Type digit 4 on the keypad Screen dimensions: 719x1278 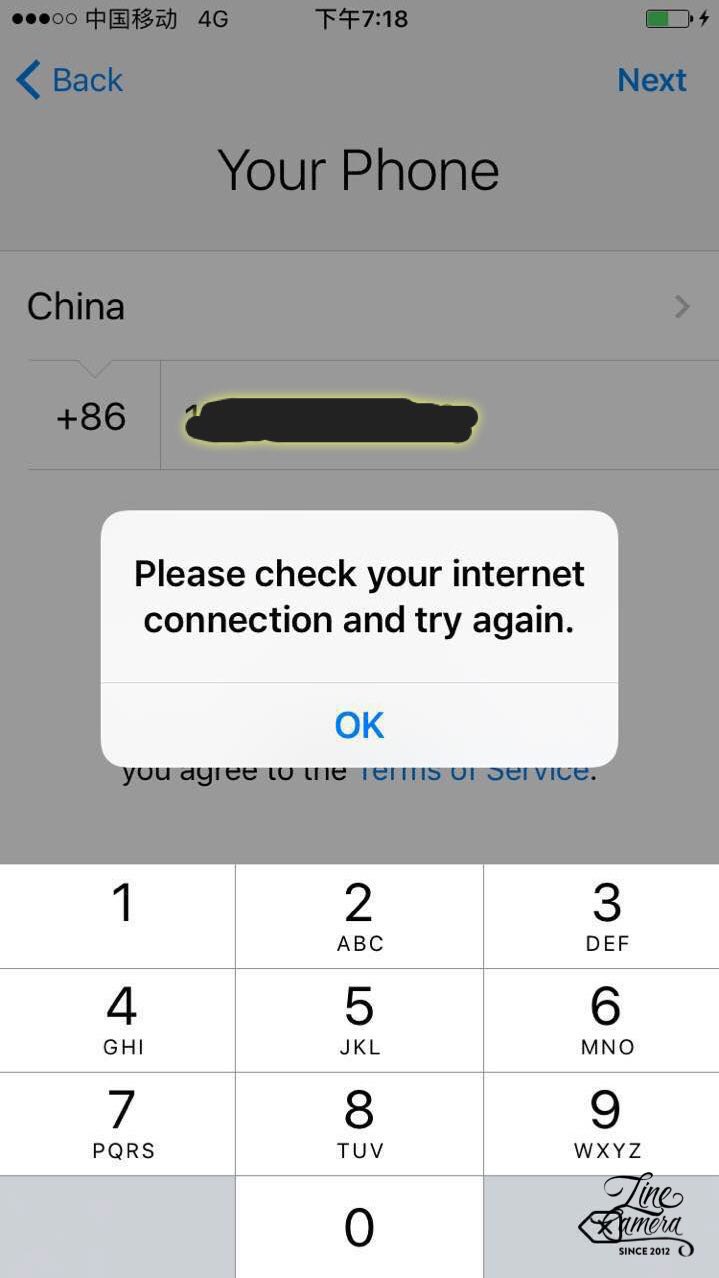point(120,1019)
